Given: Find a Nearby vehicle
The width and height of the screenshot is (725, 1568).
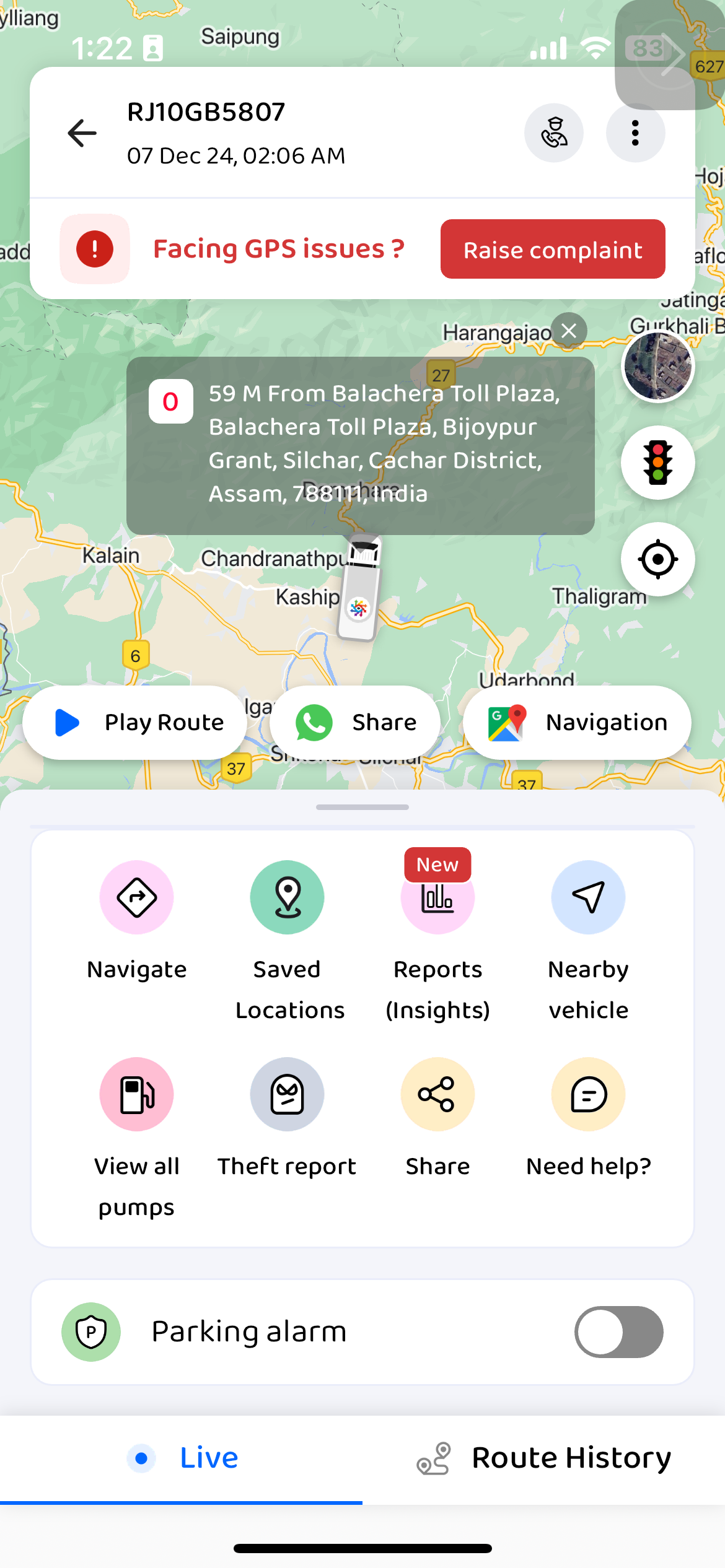Looking at the screenshot, I should (588, 898).
